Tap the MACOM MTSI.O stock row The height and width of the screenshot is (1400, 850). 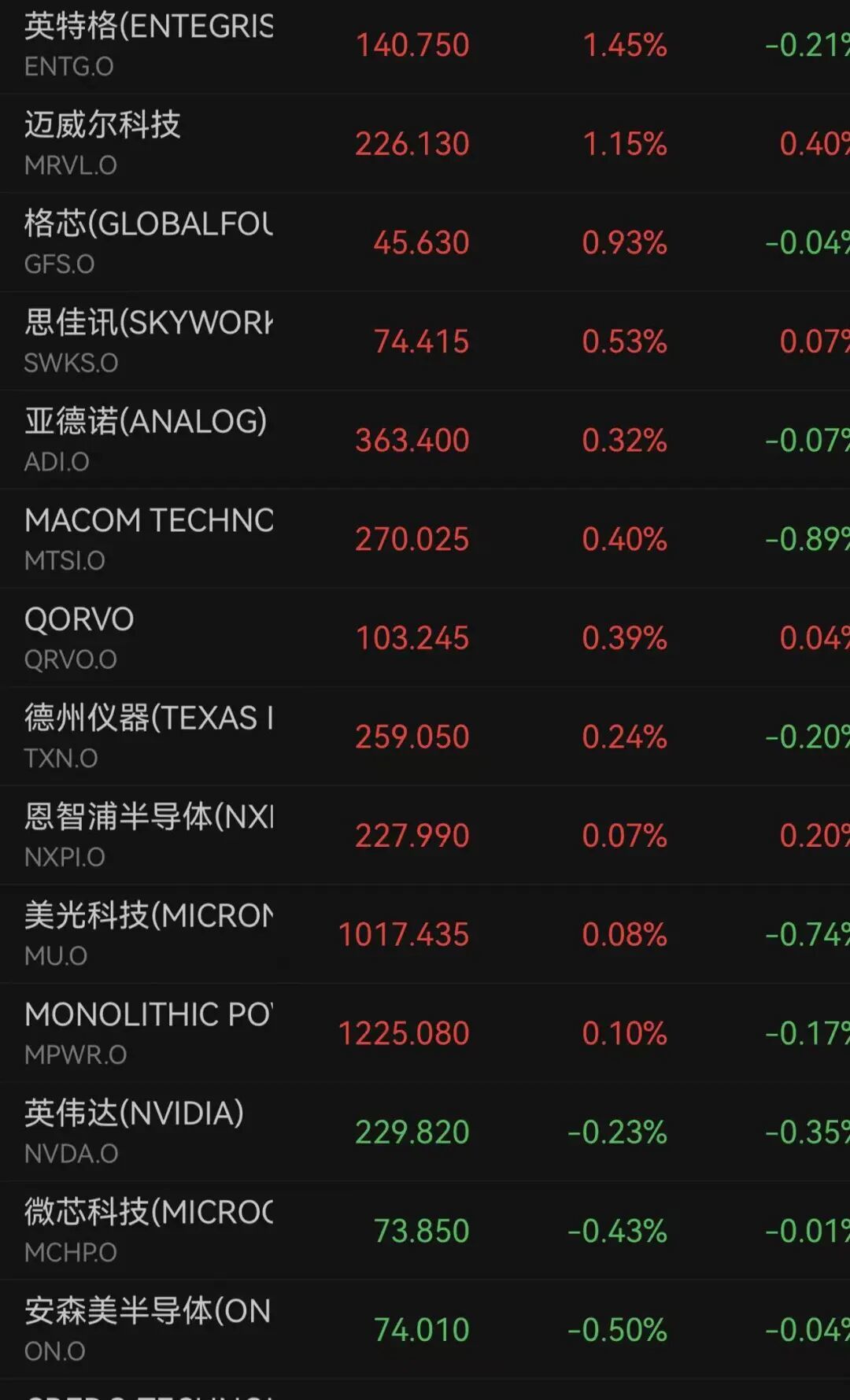(x=425, y=539)
